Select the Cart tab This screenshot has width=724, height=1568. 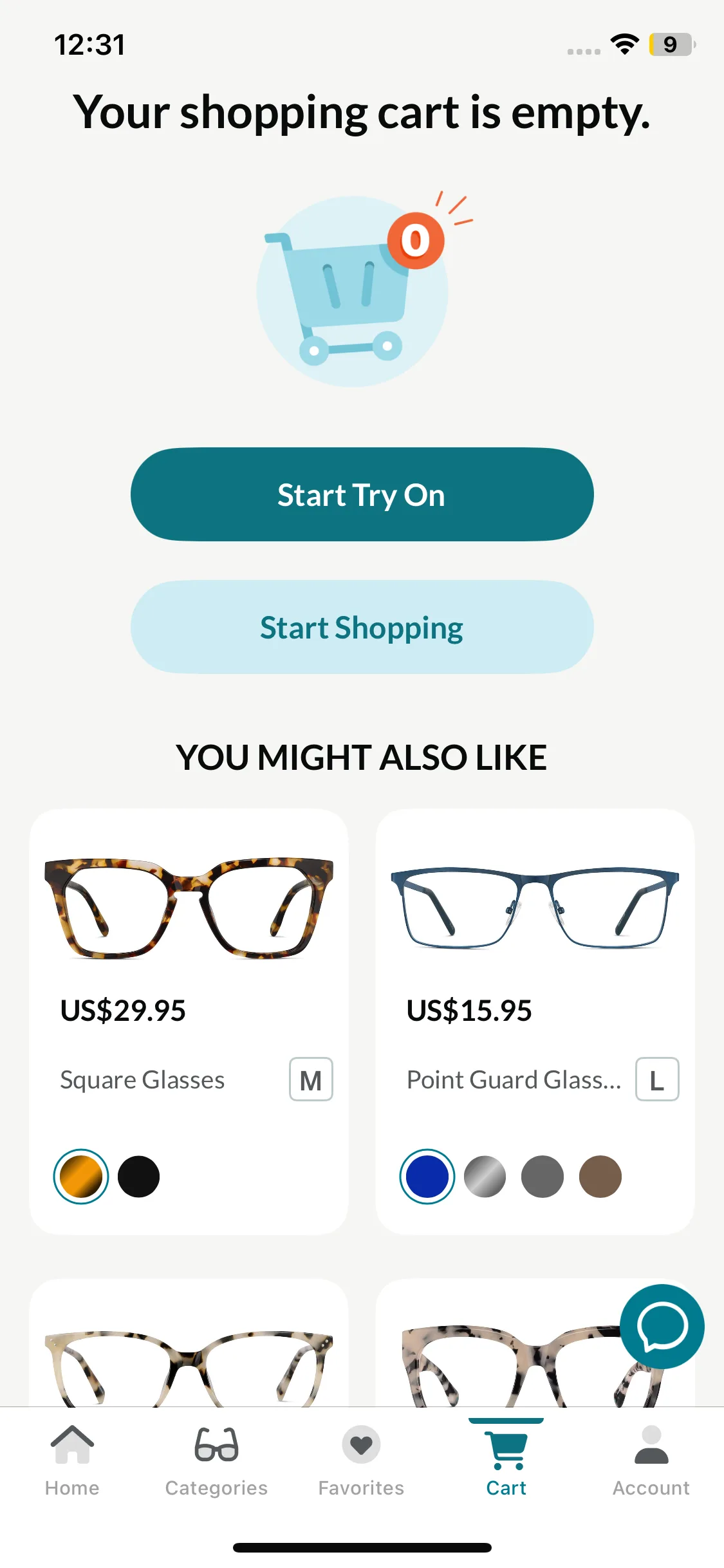point(506,1461)
